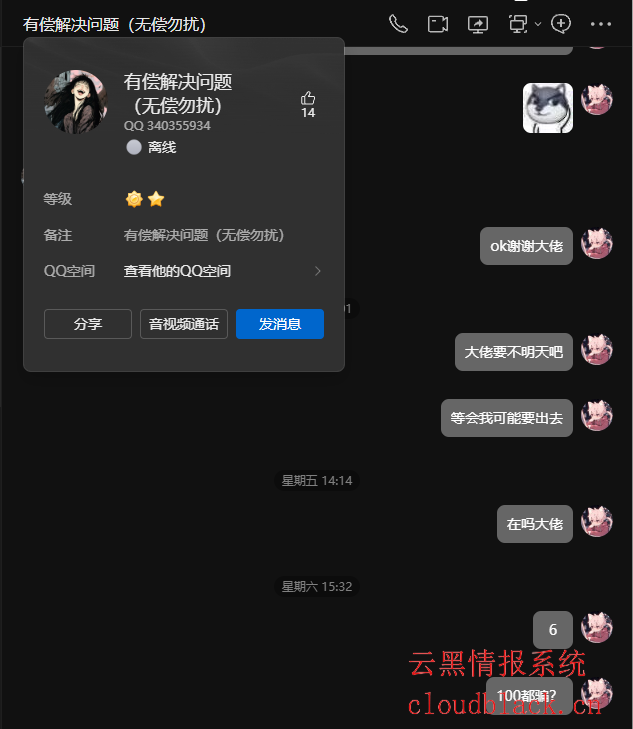
Task: Tap the 分享 button
Action: 88,324
